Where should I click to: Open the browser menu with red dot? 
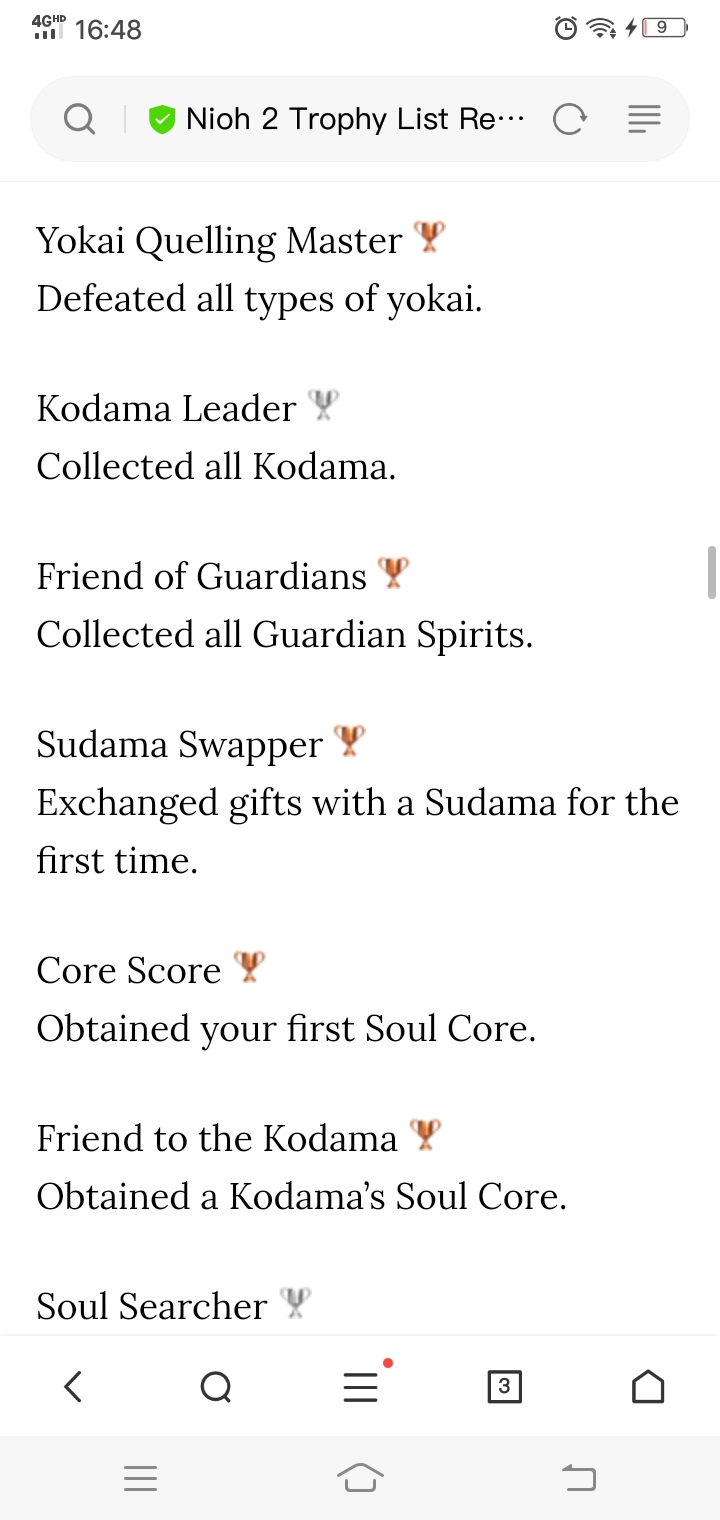click(x=362, y=1384)
